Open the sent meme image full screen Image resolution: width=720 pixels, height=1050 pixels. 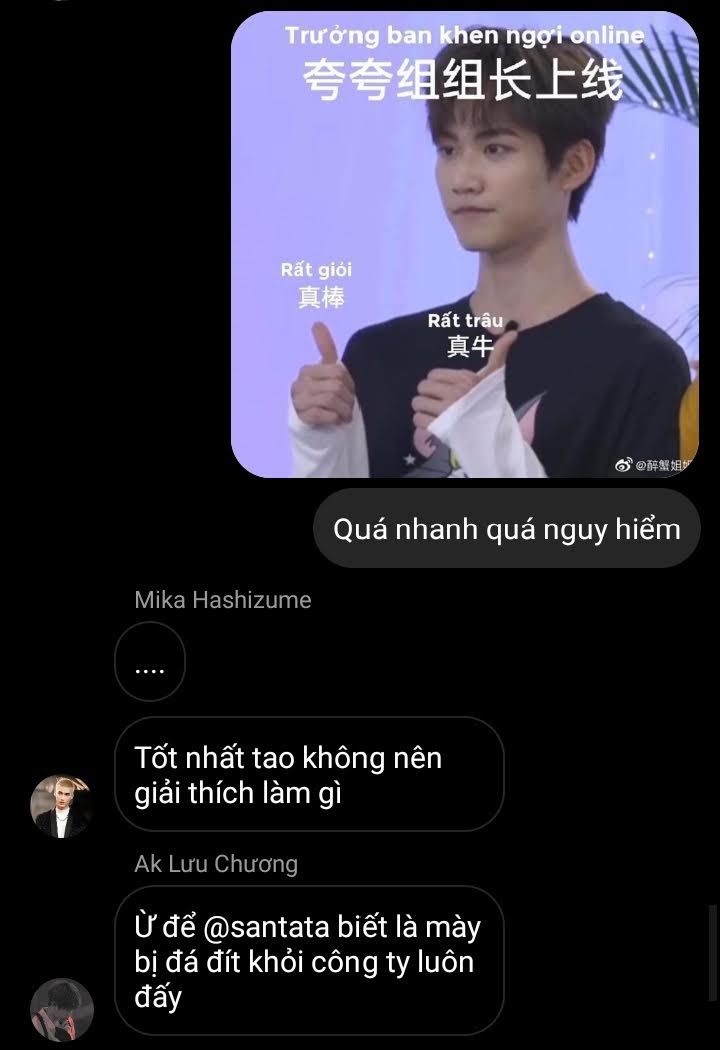click(x=465, y=244)
